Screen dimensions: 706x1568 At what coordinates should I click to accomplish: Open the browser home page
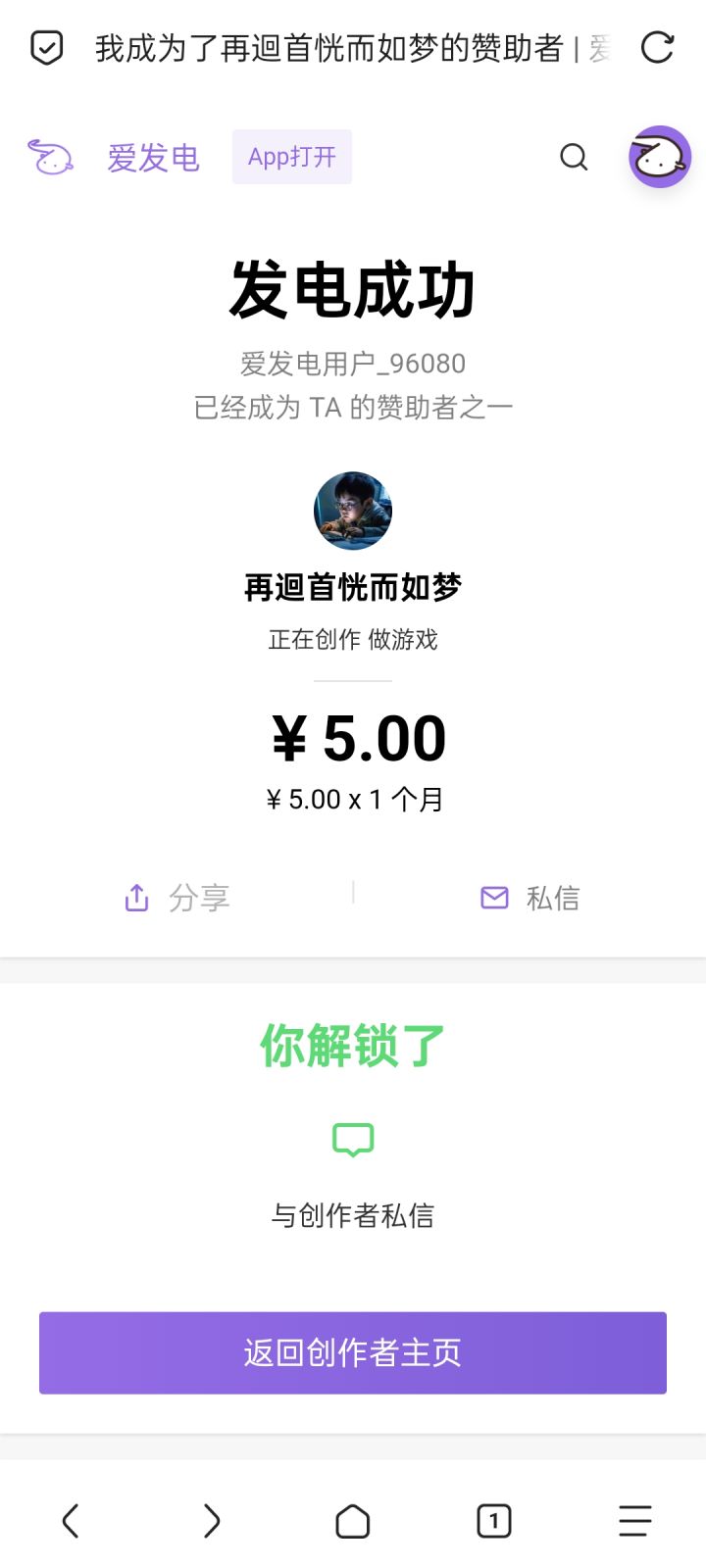353,1521
